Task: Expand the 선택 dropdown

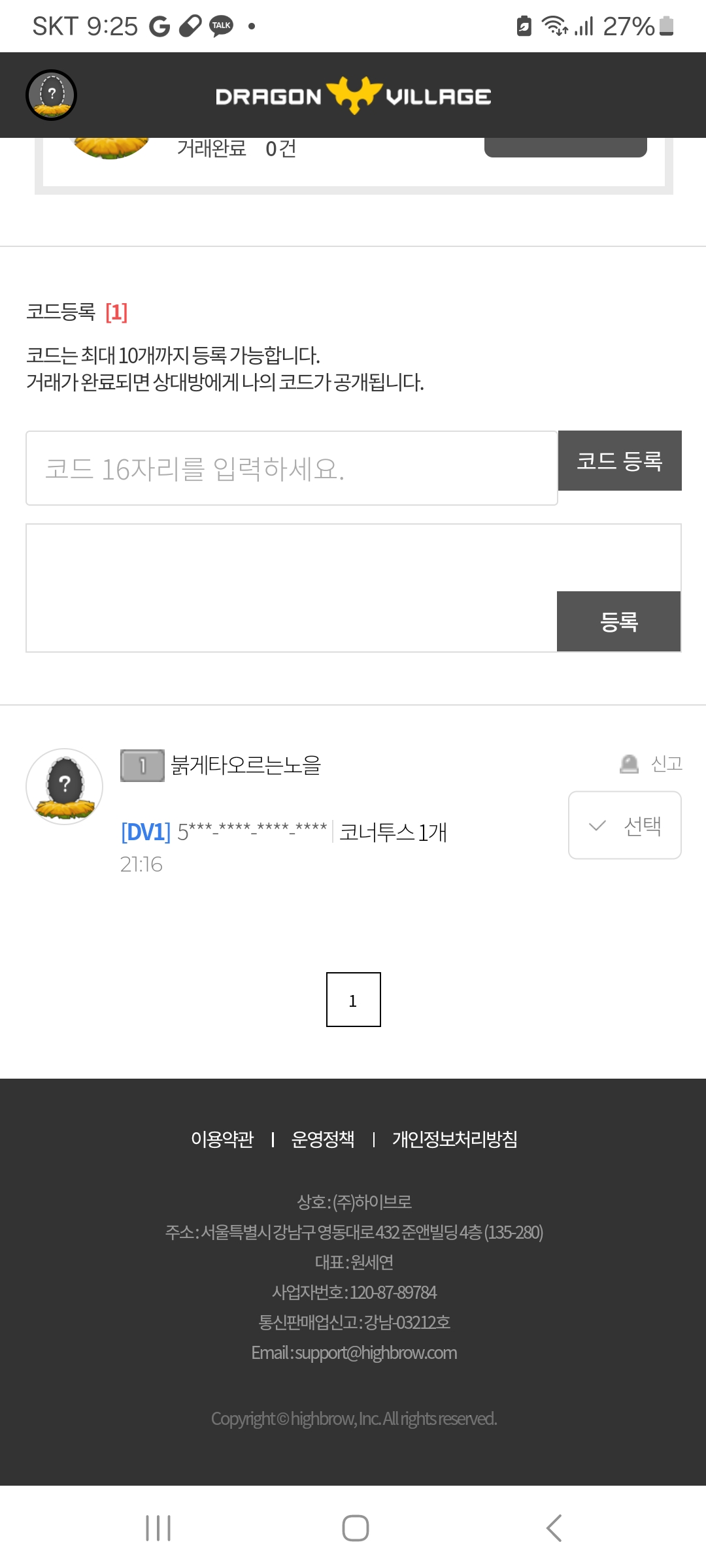Action: (x=624, y=825)
